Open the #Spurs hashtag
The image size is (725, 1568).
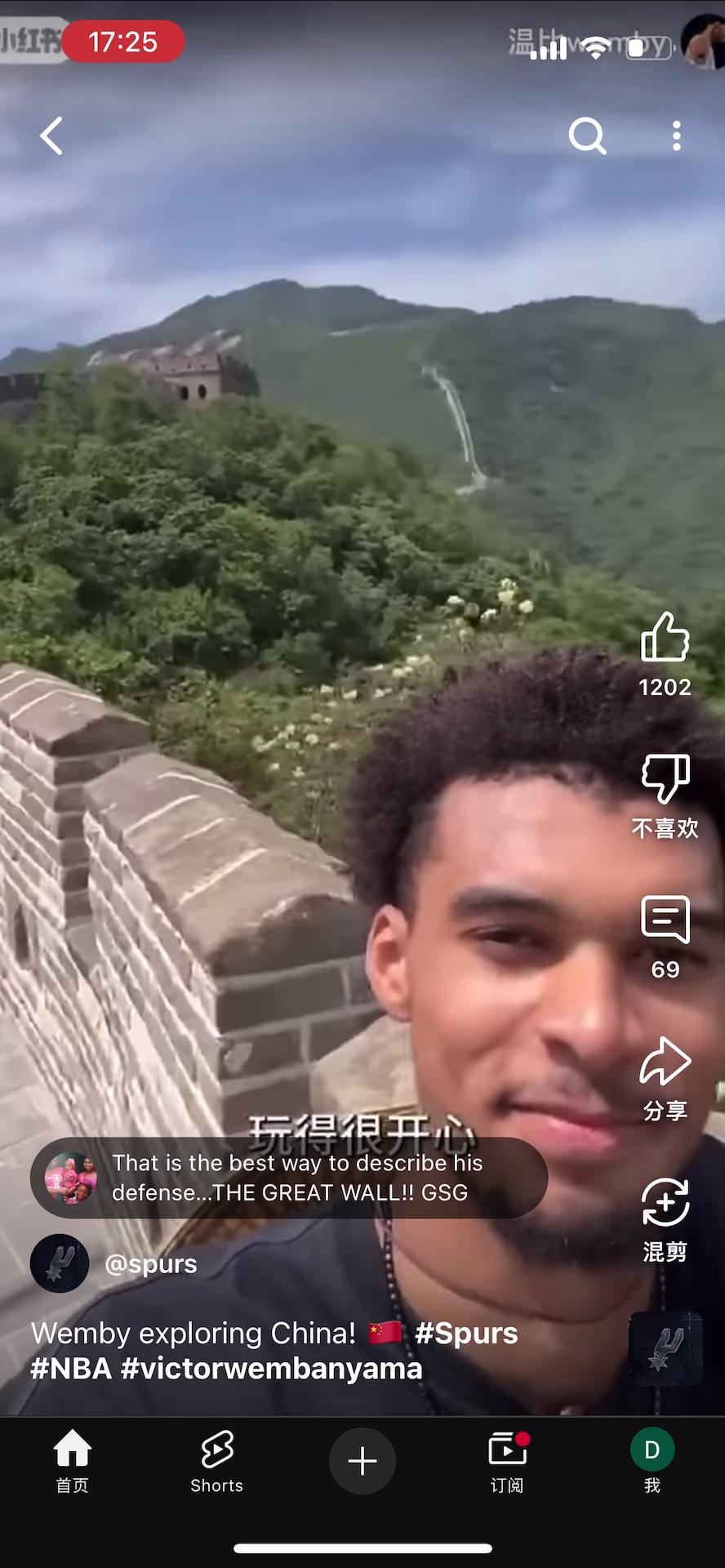coord(466,1334)
